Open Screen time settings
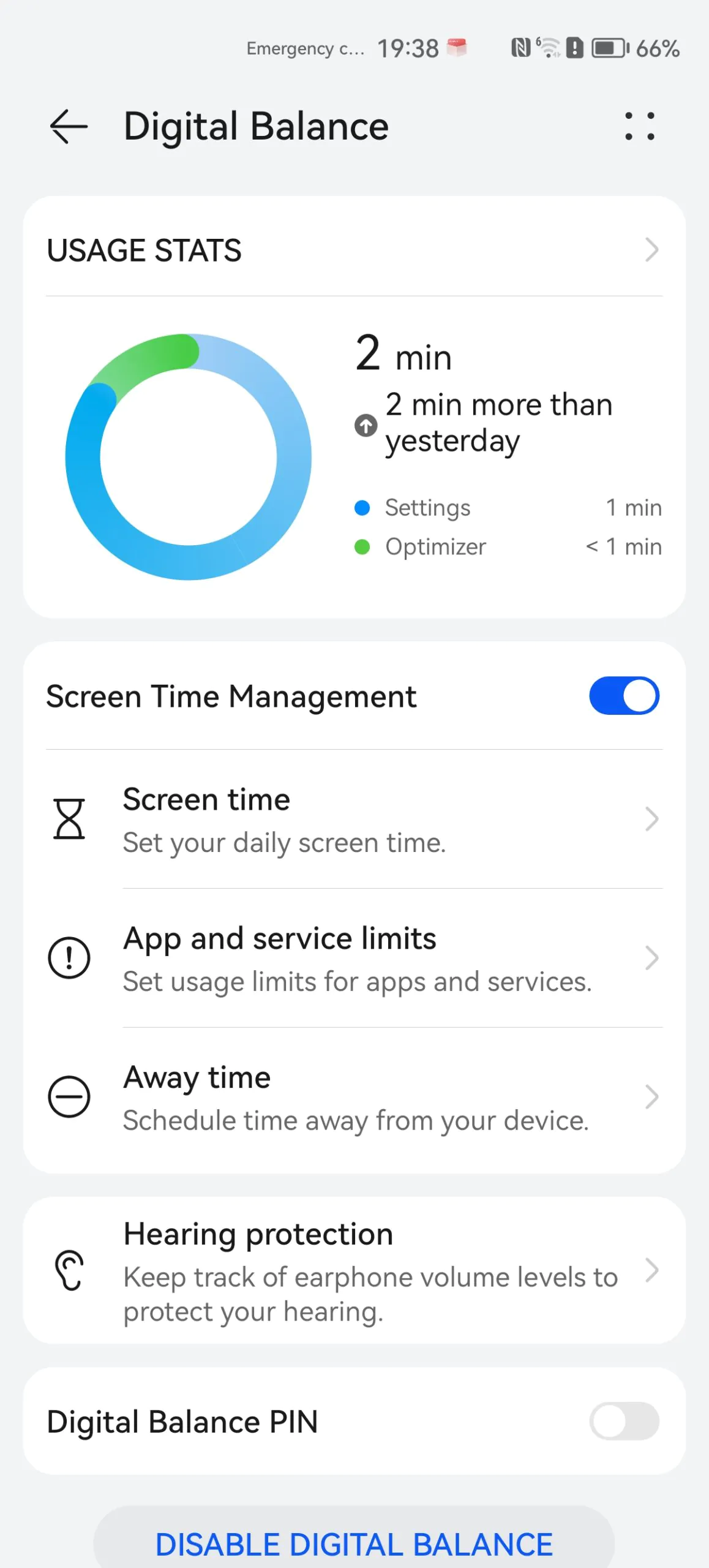This screenshot has width=709, height=1568. [x=354, y=820]
